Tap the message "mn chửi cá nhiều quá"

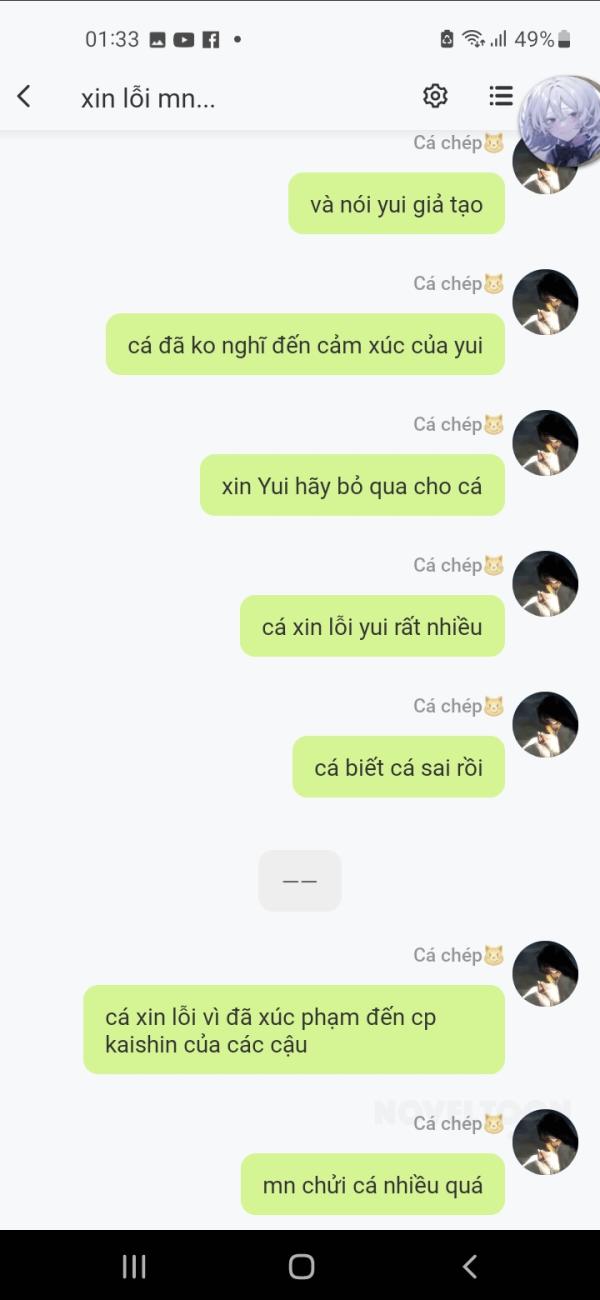click(x=373, y=1185)
